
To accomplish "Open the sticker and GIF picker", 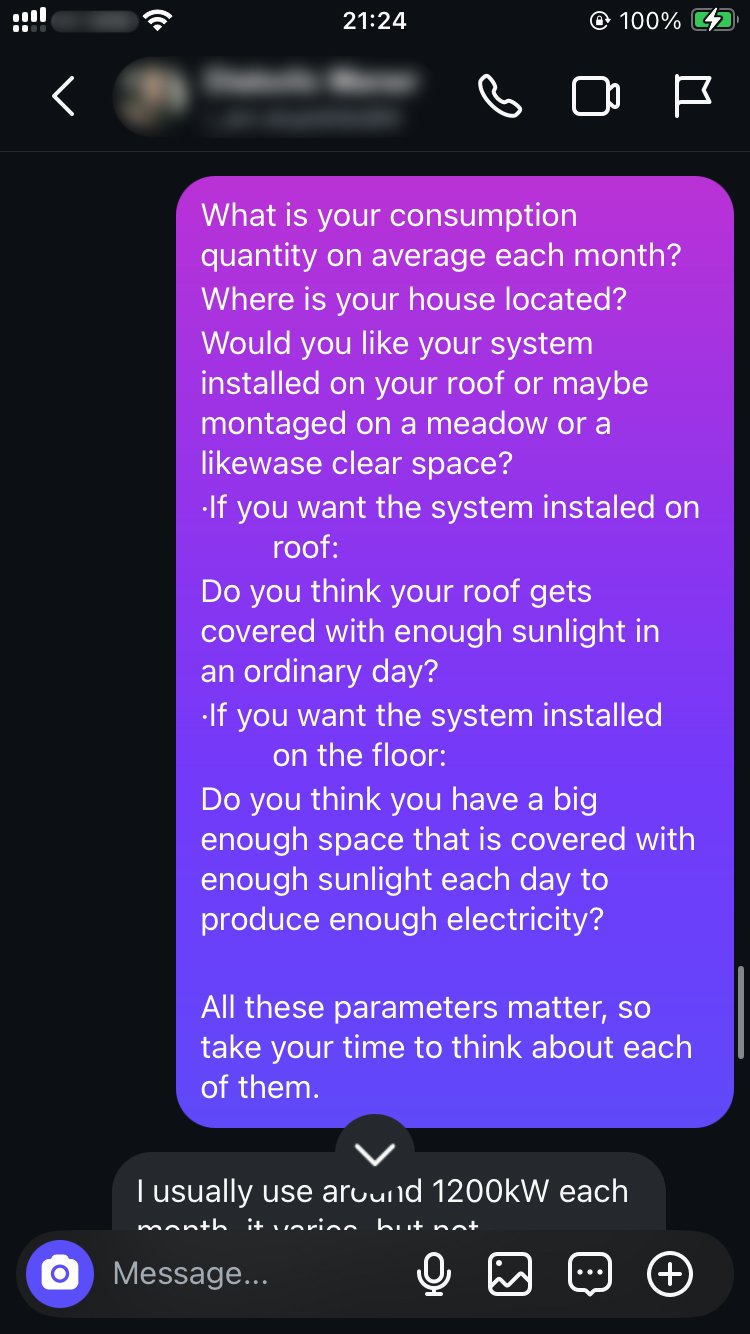I will point(589,1274).
